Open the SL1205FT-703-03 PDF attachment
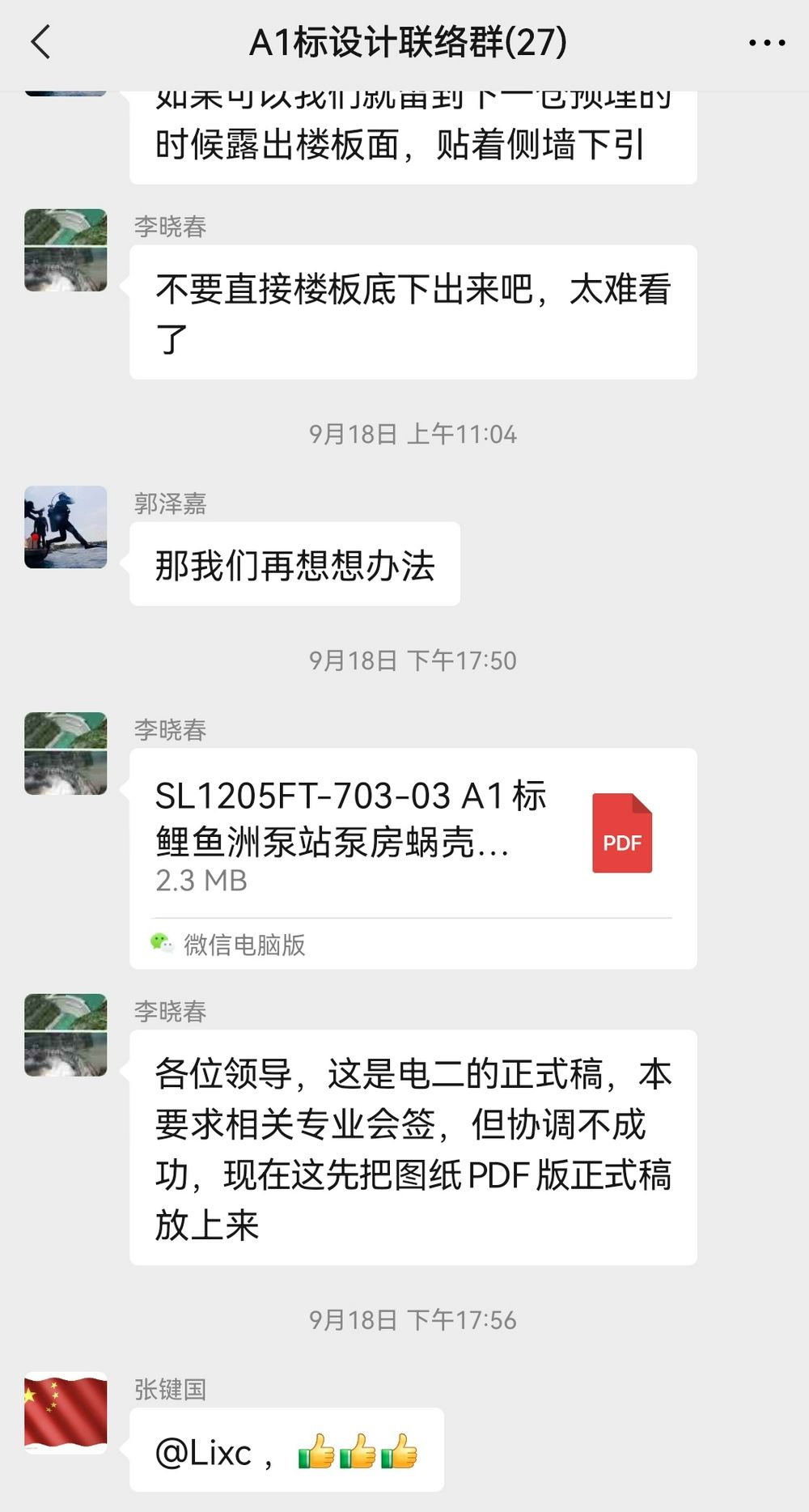Image resolution: width=809 pixels, height=1512 pixels. click(x=413, y=834)
